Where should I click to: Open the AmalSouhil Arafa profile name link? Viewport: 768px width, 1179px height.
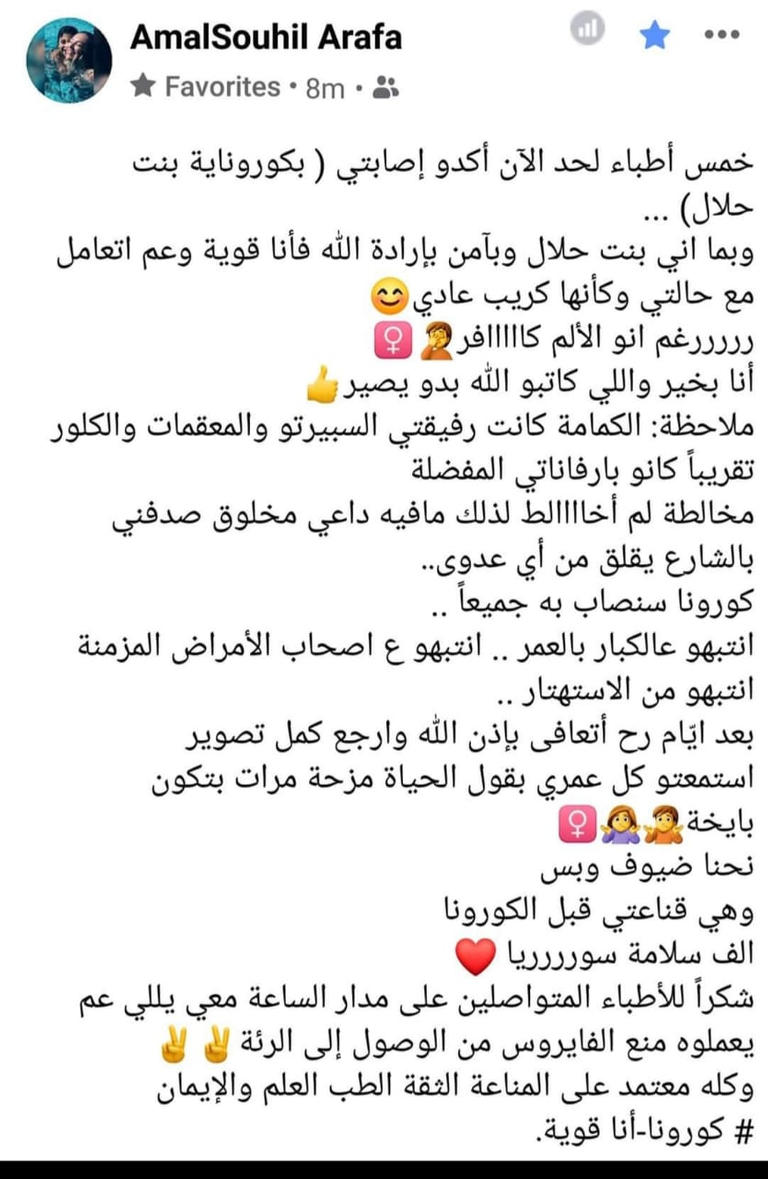click(x=266, y=38)
